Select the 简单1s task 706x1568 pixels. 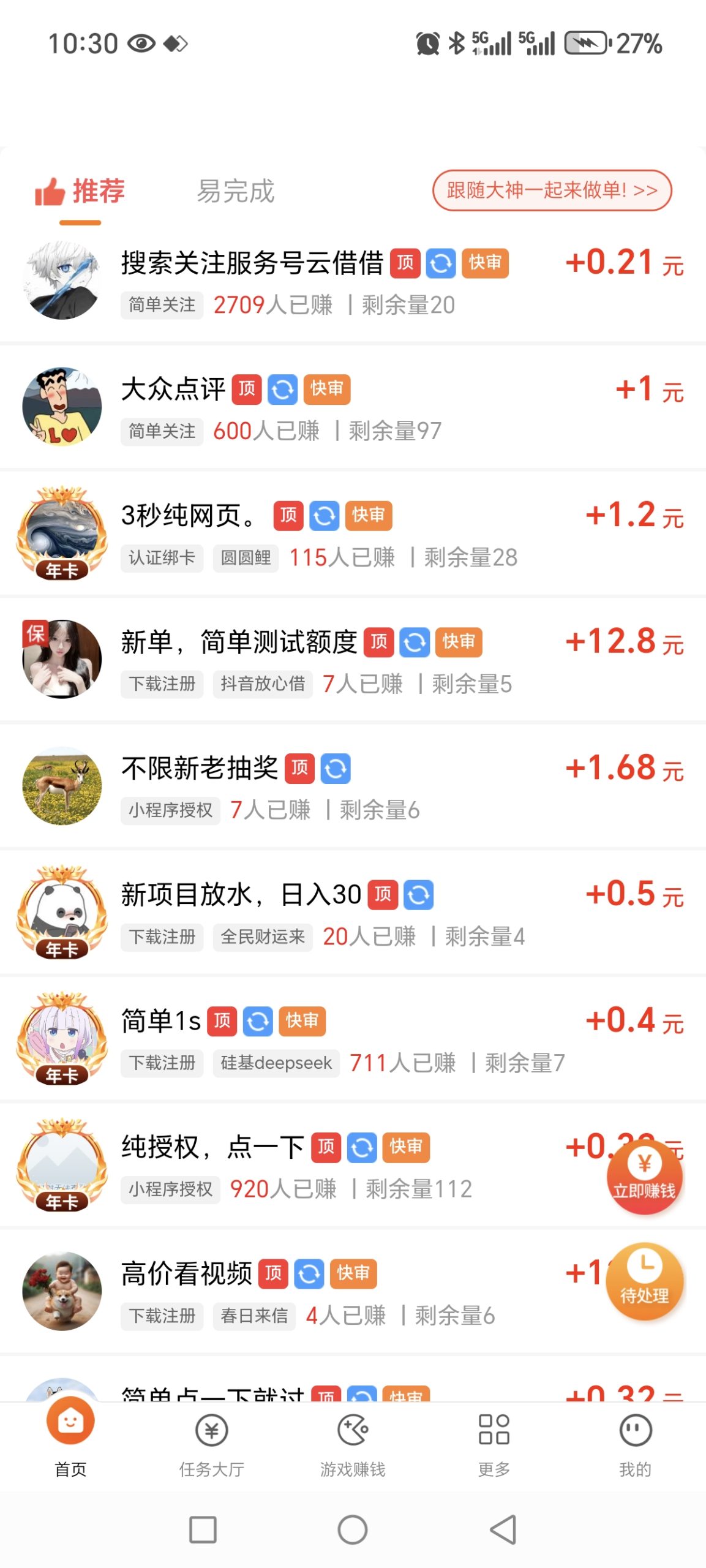click(162, 1022)
